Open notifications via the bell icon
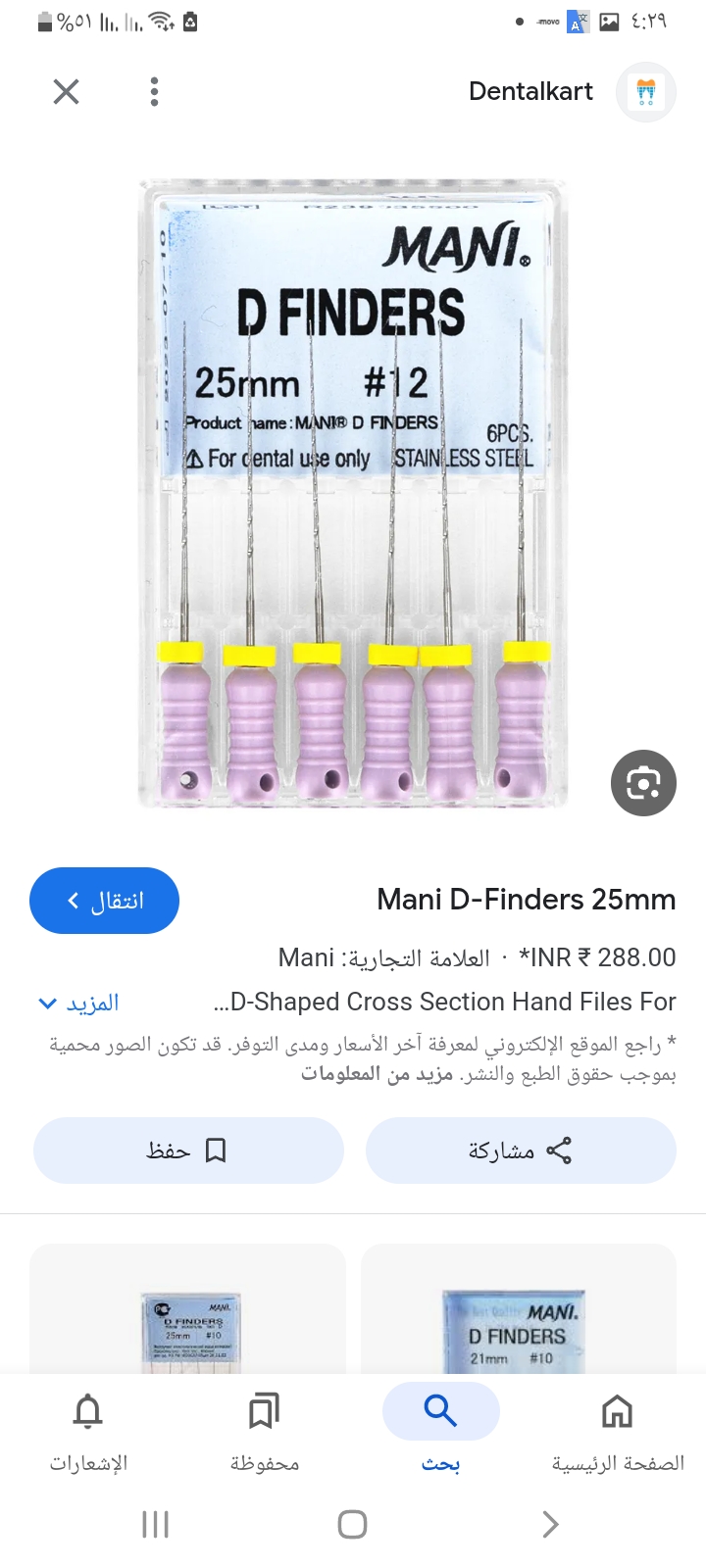 point(87,1411)
